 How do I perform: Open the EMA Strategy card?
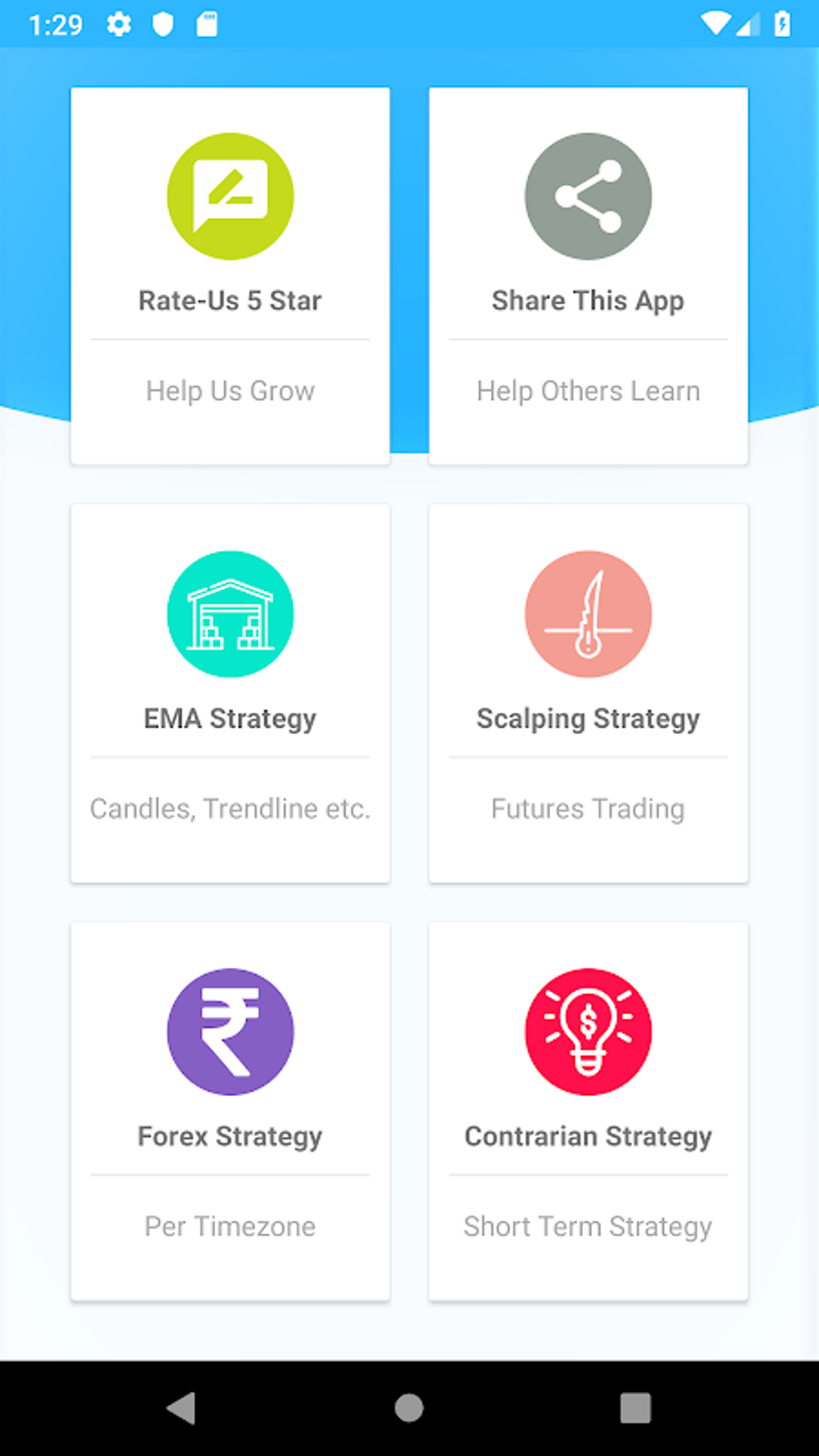click(x=230, y=693)
